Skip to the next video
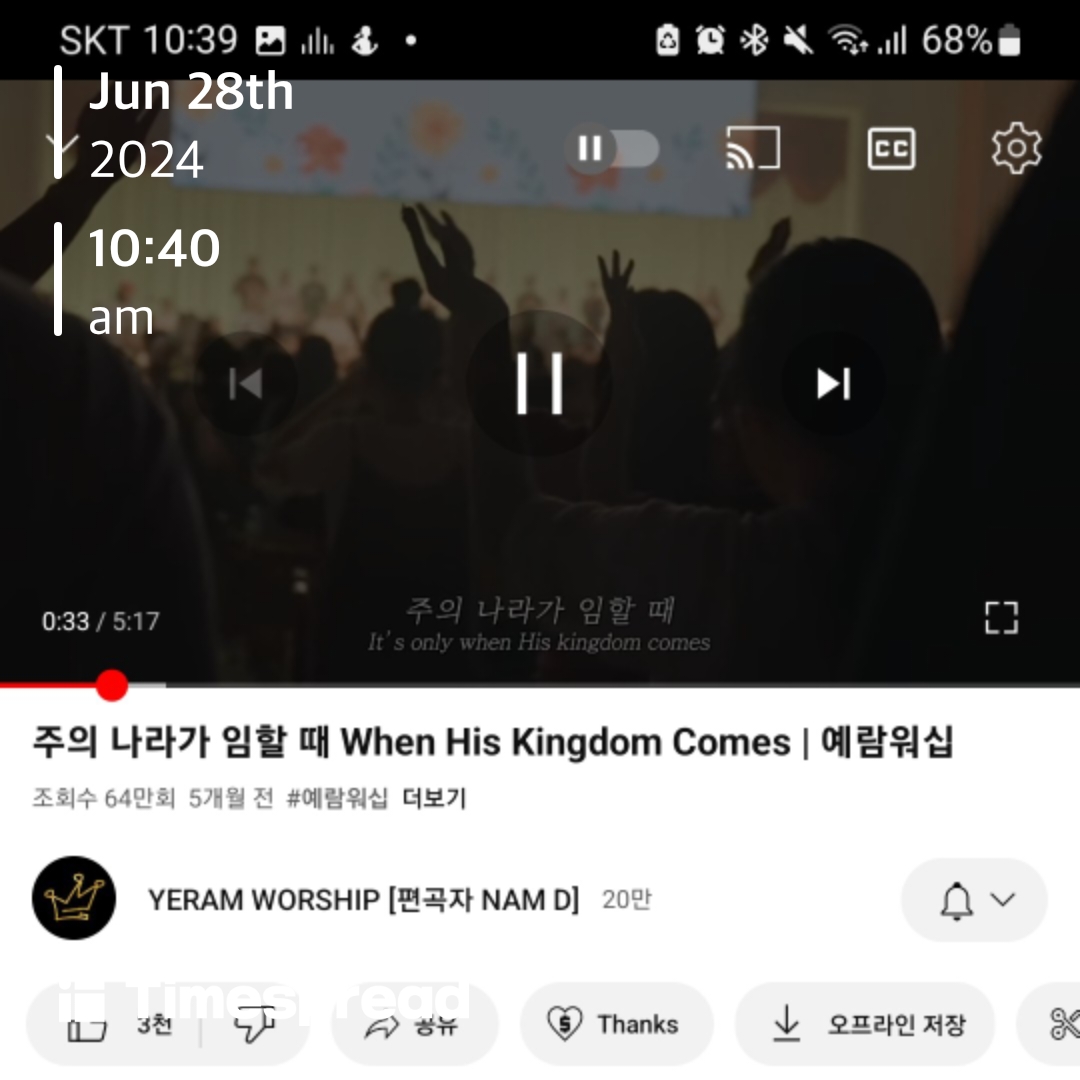Screen dimensions: 1080x1080 coord(832,383)
